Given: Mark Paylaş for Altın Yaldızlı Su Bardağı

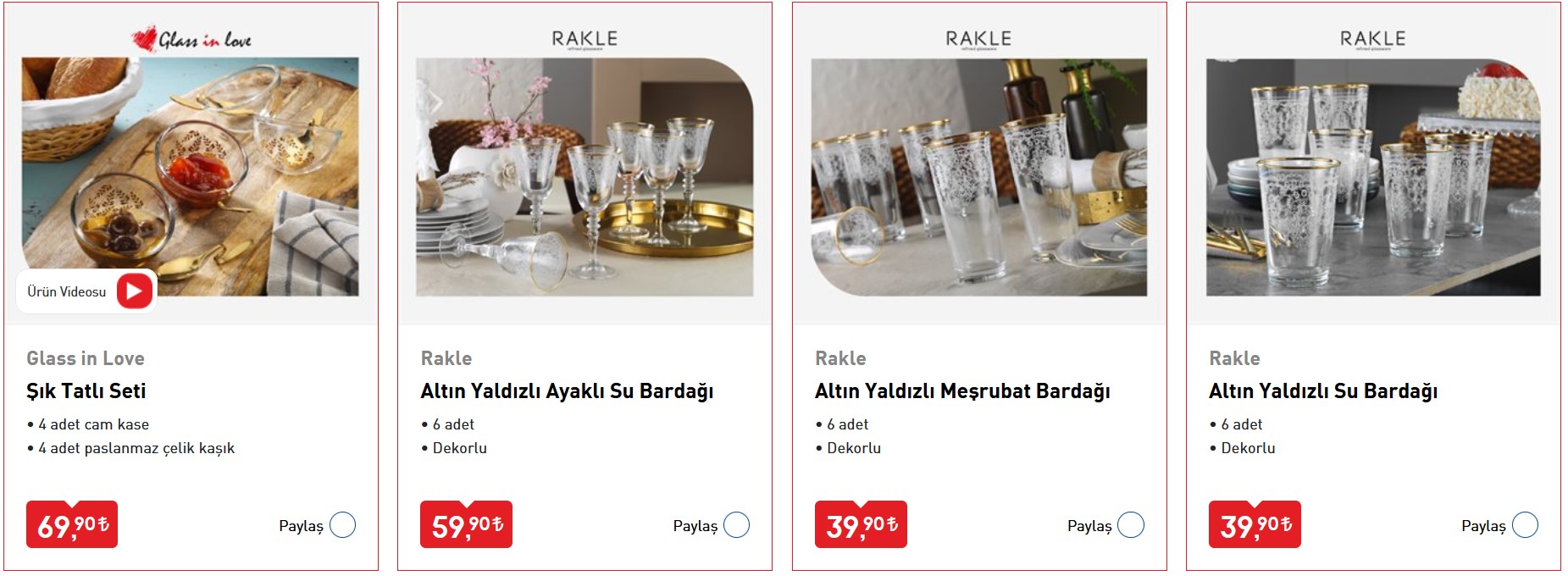Looking at the screenshot, I should (1524, 525).
